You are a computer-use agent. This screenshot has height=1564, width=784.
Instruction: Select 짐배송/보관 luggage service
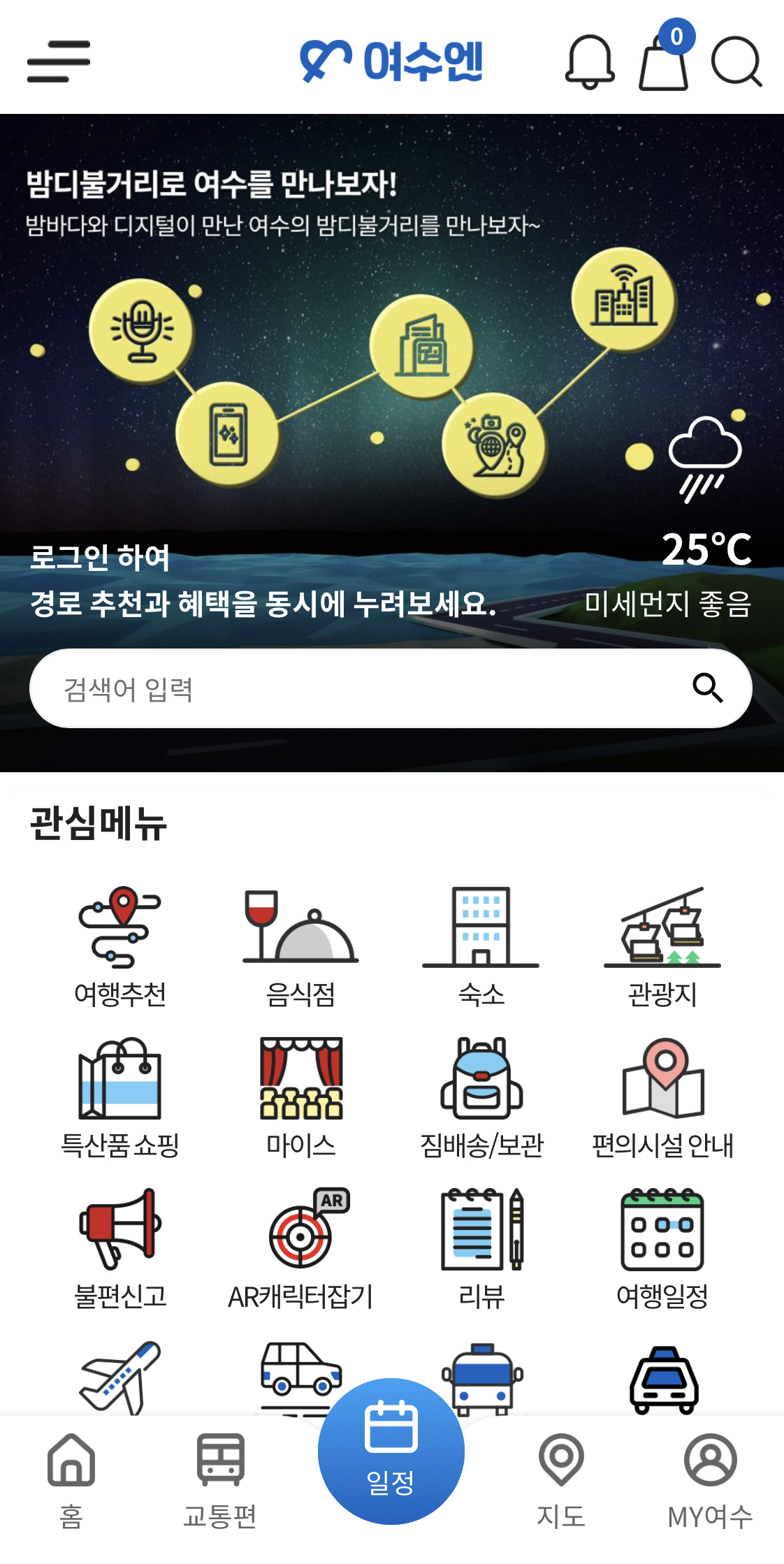481,1097
